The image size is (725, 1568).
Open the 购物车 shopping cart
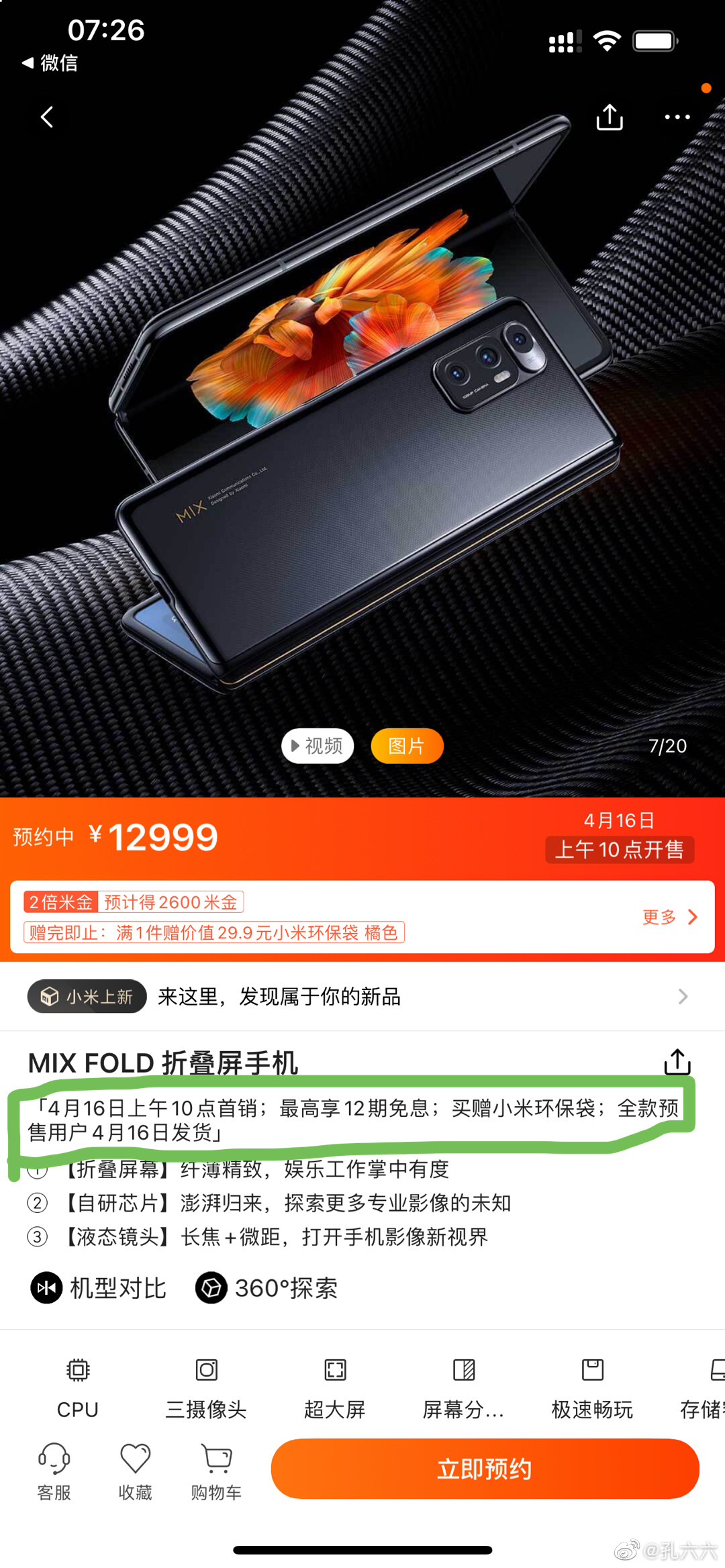216,1471
